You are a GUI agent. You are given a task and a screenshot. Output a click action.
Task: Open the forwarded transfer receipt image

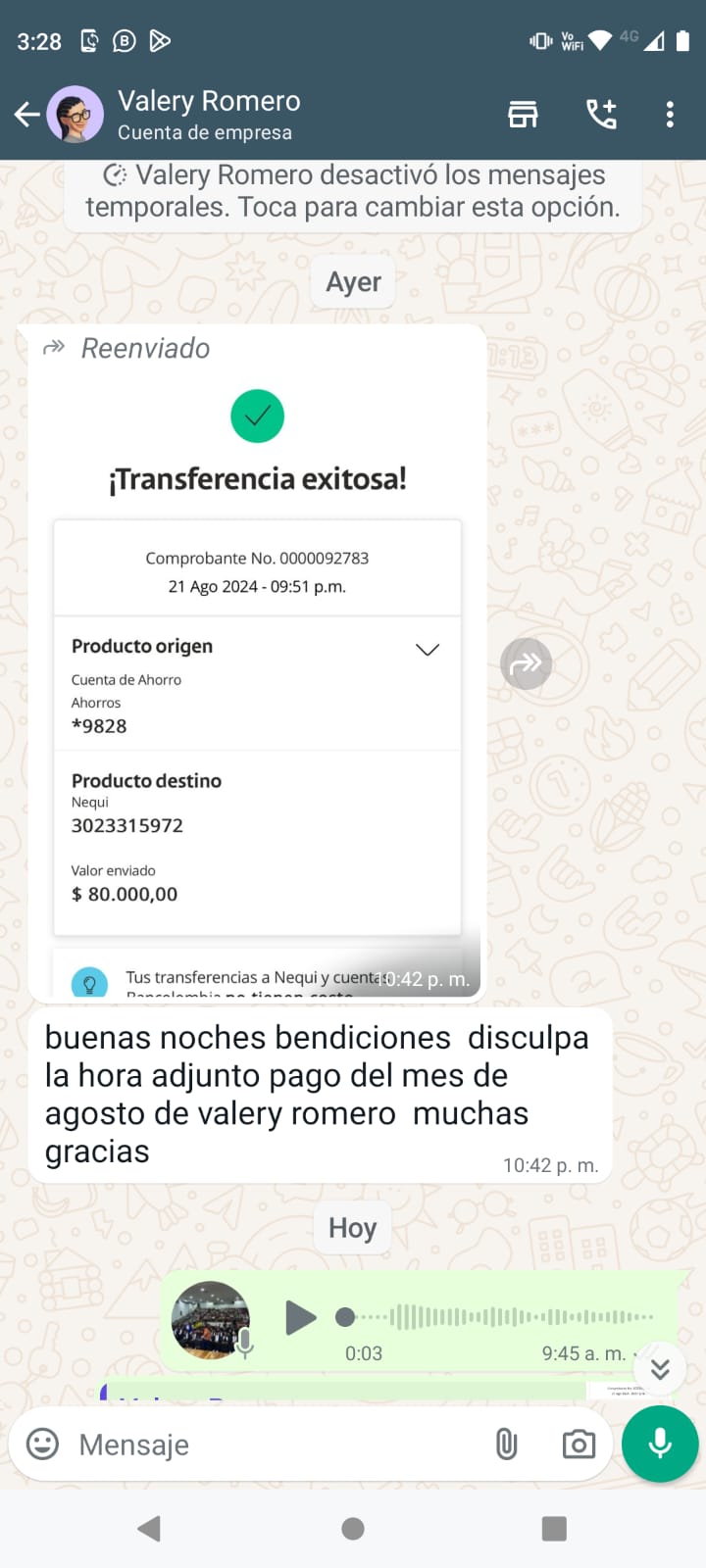click(257, 686)
